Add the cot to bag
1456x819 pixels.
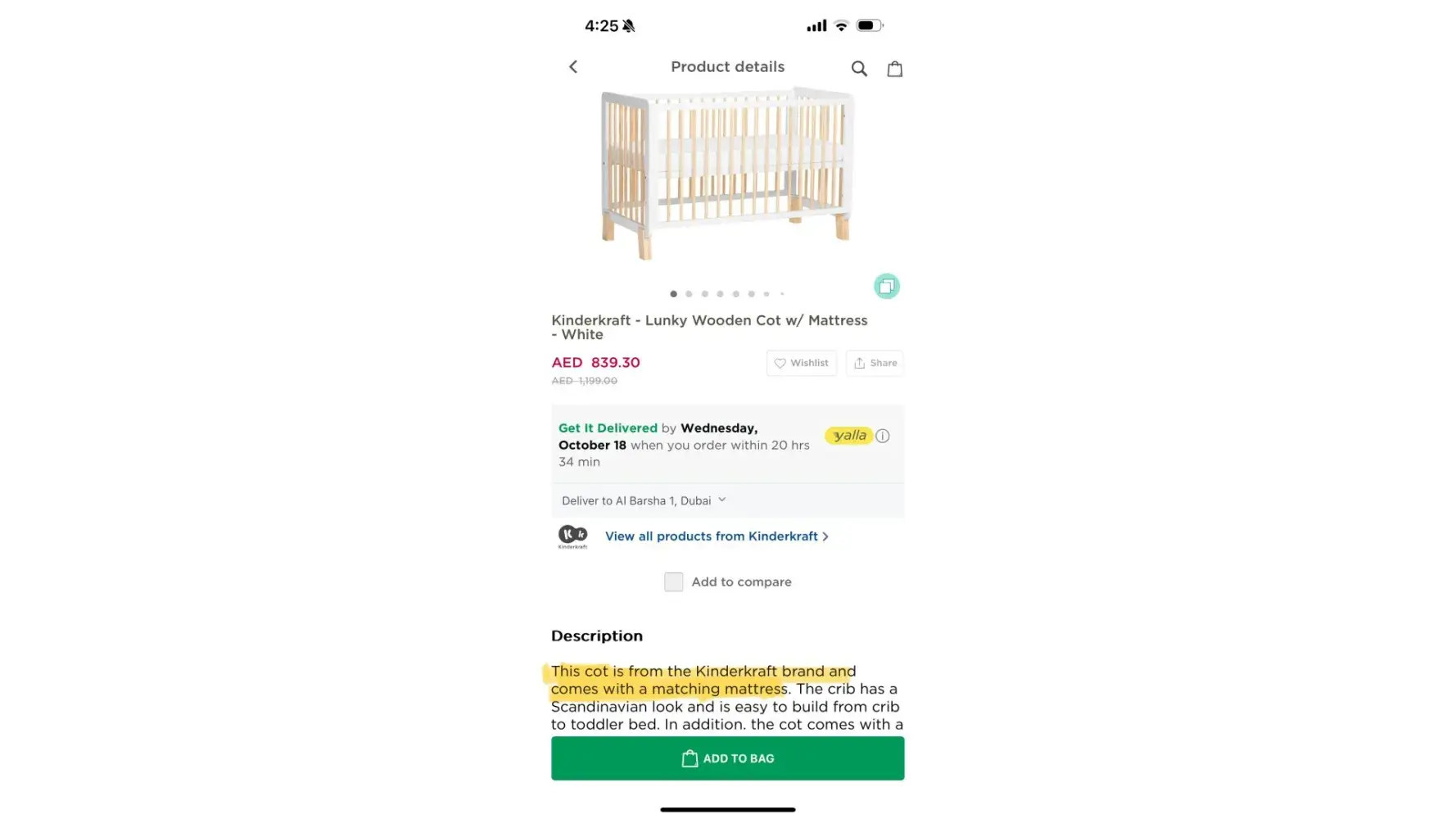[727, 758]
